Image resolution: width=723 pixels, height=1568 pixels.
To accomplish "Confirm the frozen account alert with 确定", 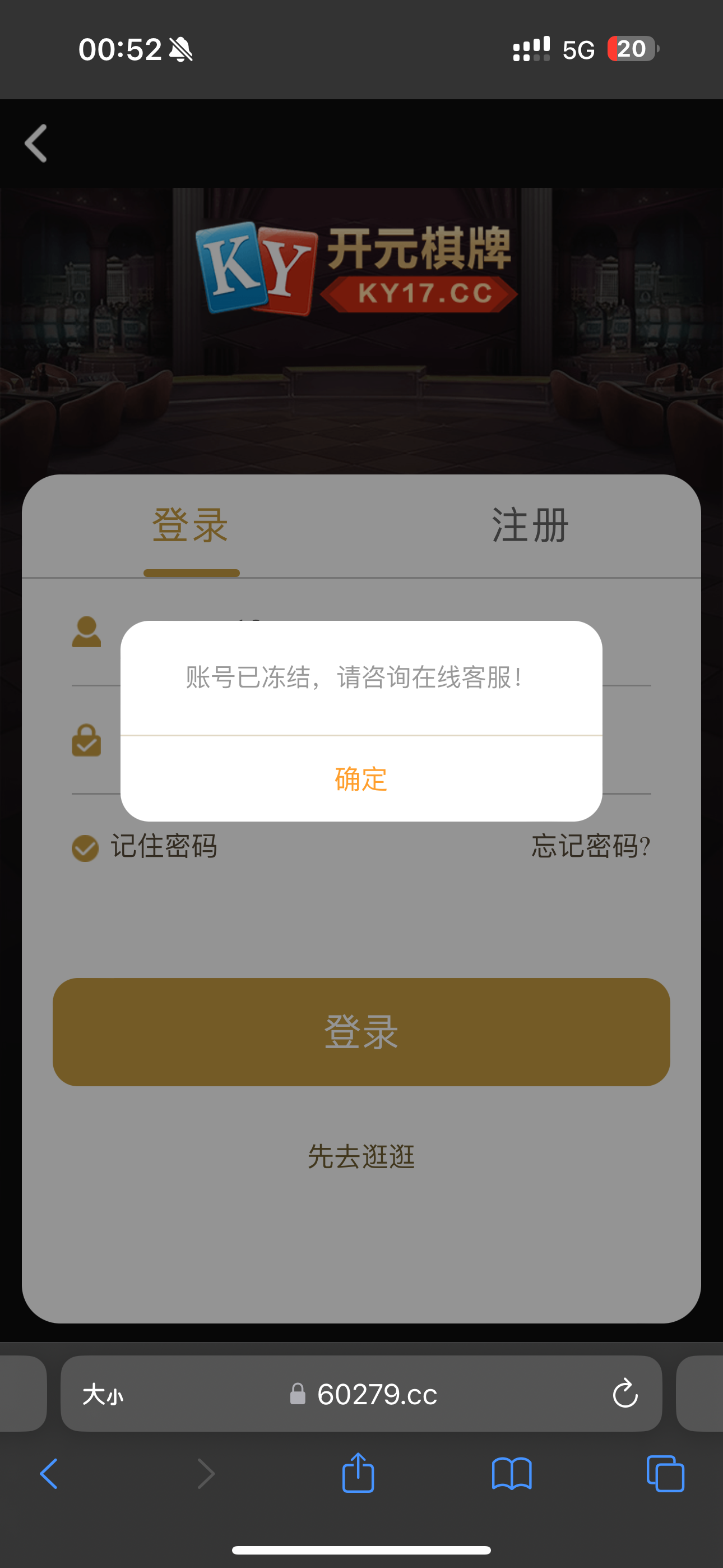I will coord(361,779).
